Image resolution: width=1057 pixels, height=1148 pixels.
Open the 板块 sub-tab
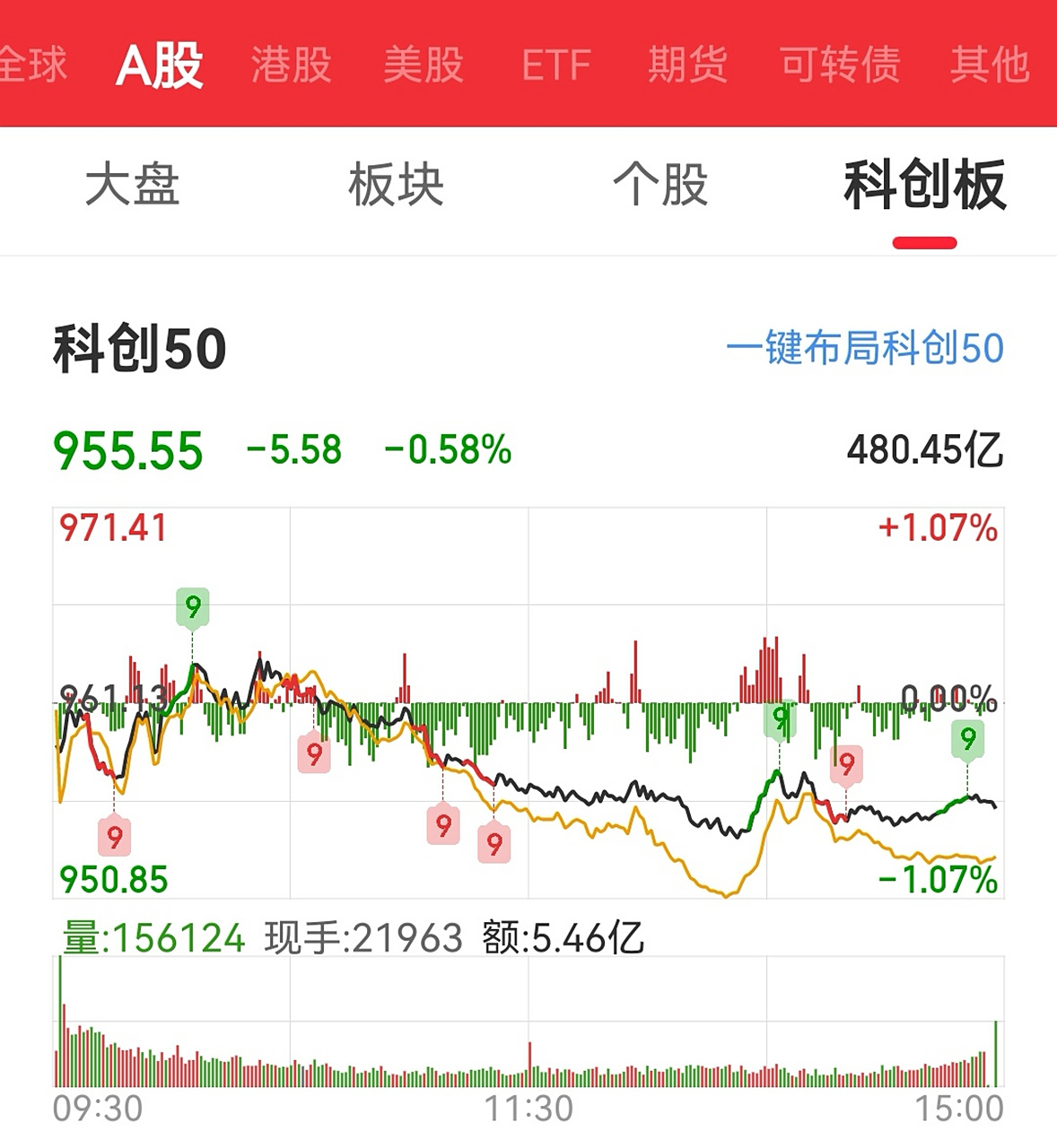(397, 184)
